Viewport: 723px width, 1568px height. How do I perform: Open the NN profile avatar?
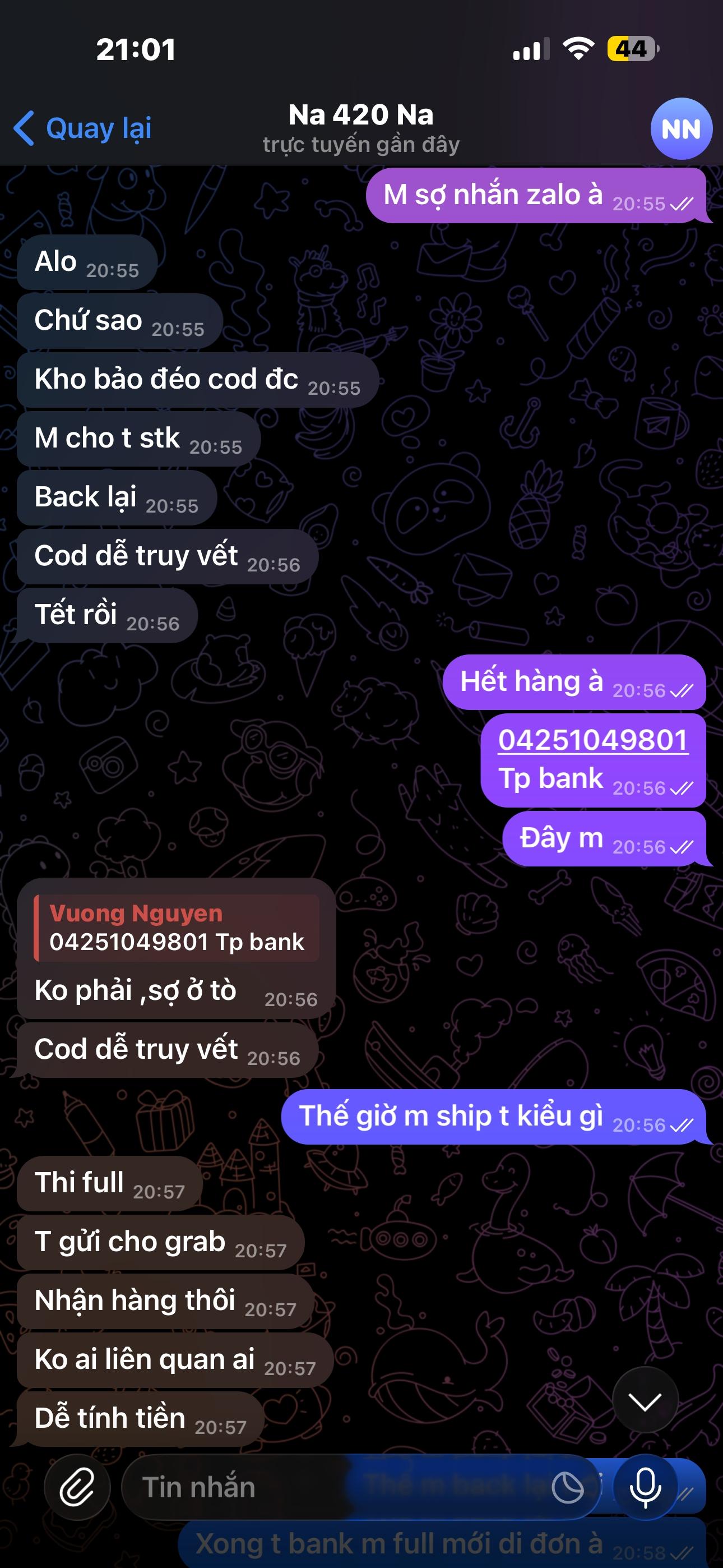(680, 129)
